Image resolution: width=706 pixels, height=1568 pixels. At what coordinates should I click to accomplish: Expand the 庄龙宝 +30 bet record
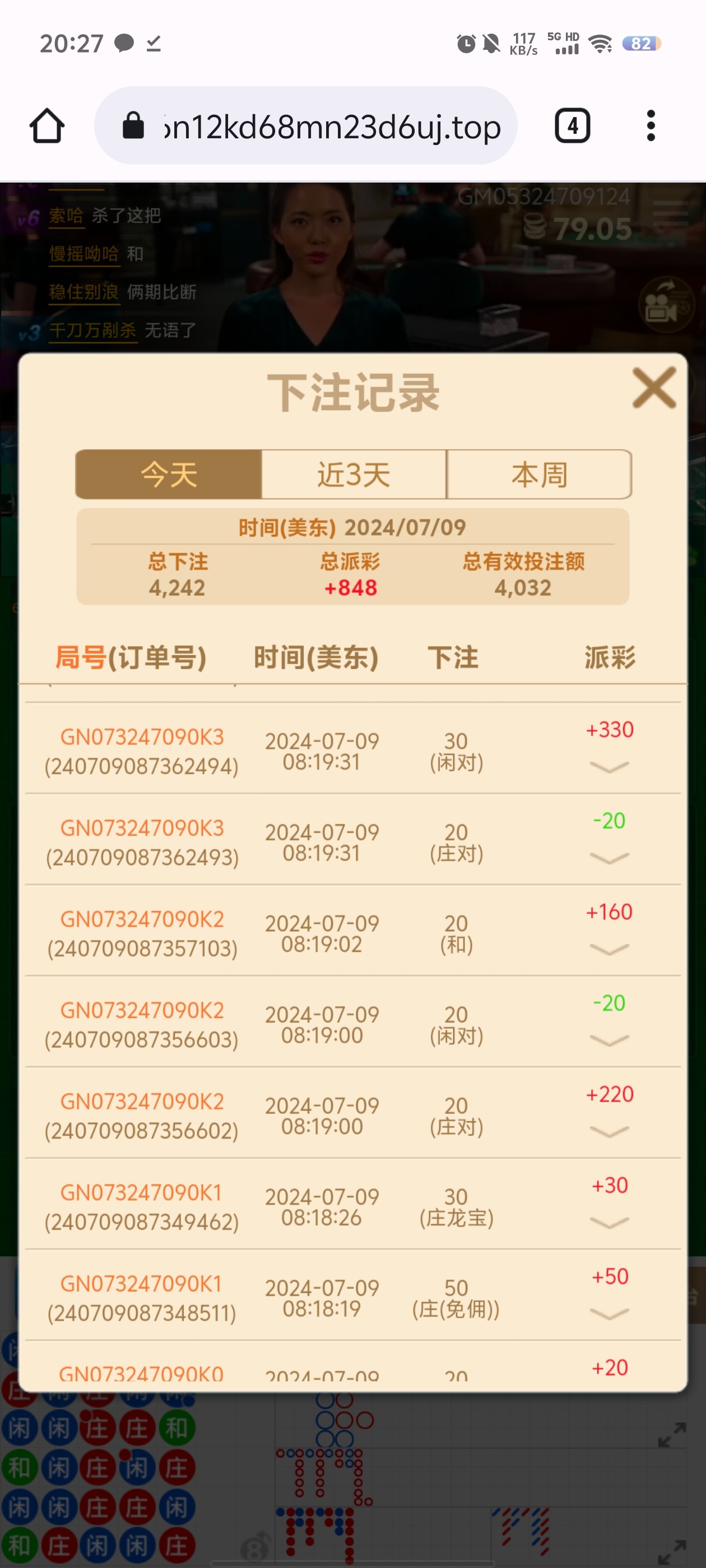click(x=609, y=1223)
